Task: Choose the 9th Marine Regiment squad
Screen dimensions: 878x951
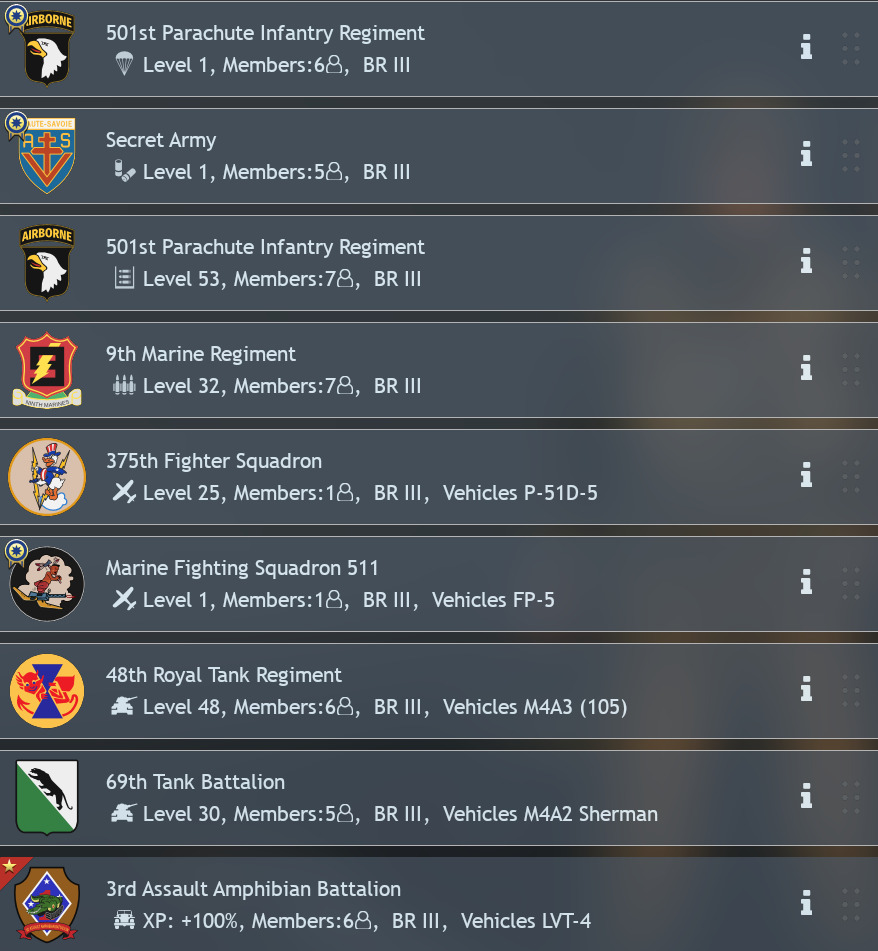Action: point(400,369)
